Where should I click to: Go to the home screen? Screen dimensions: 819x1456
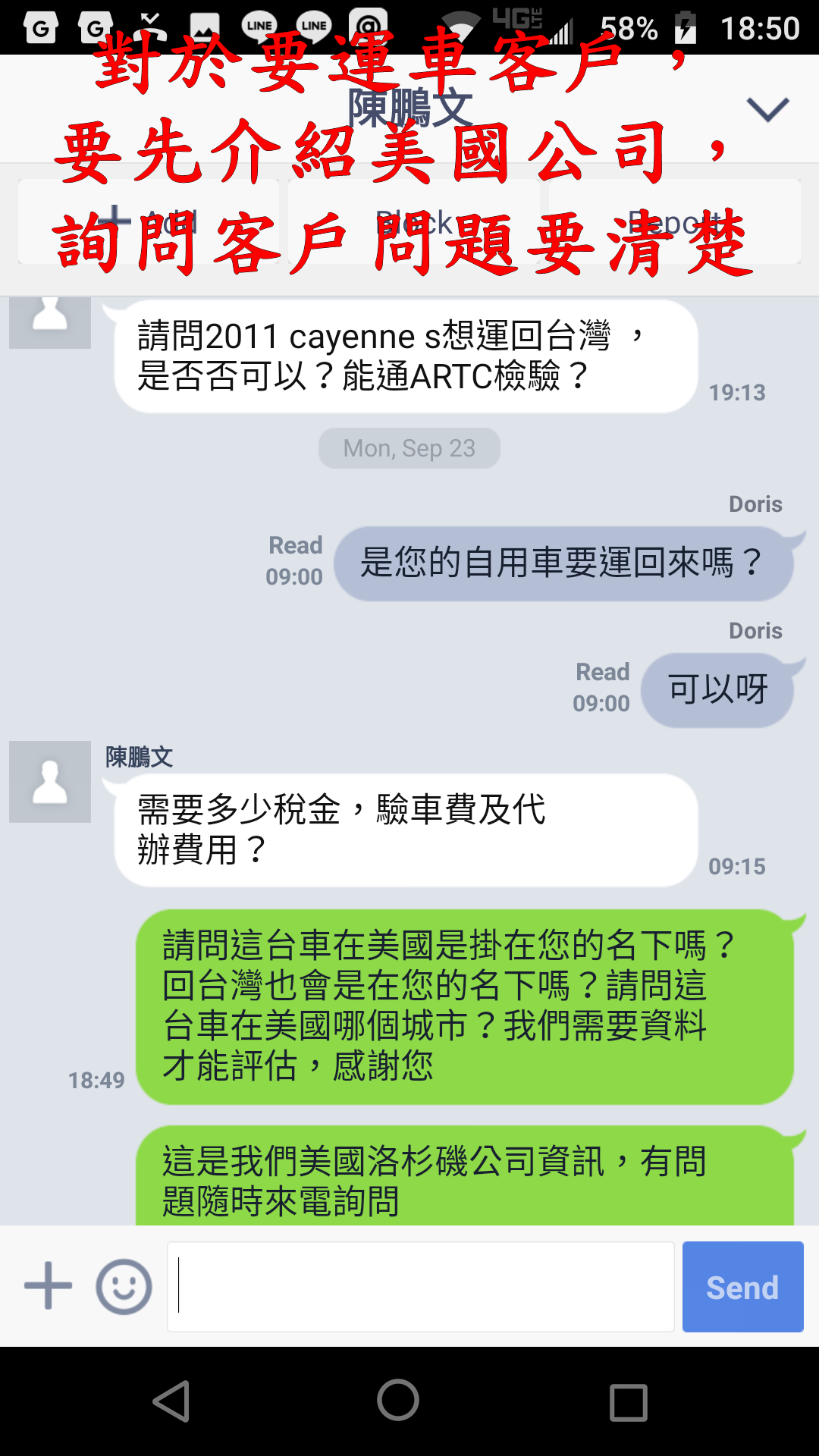tap(398, 1401)
